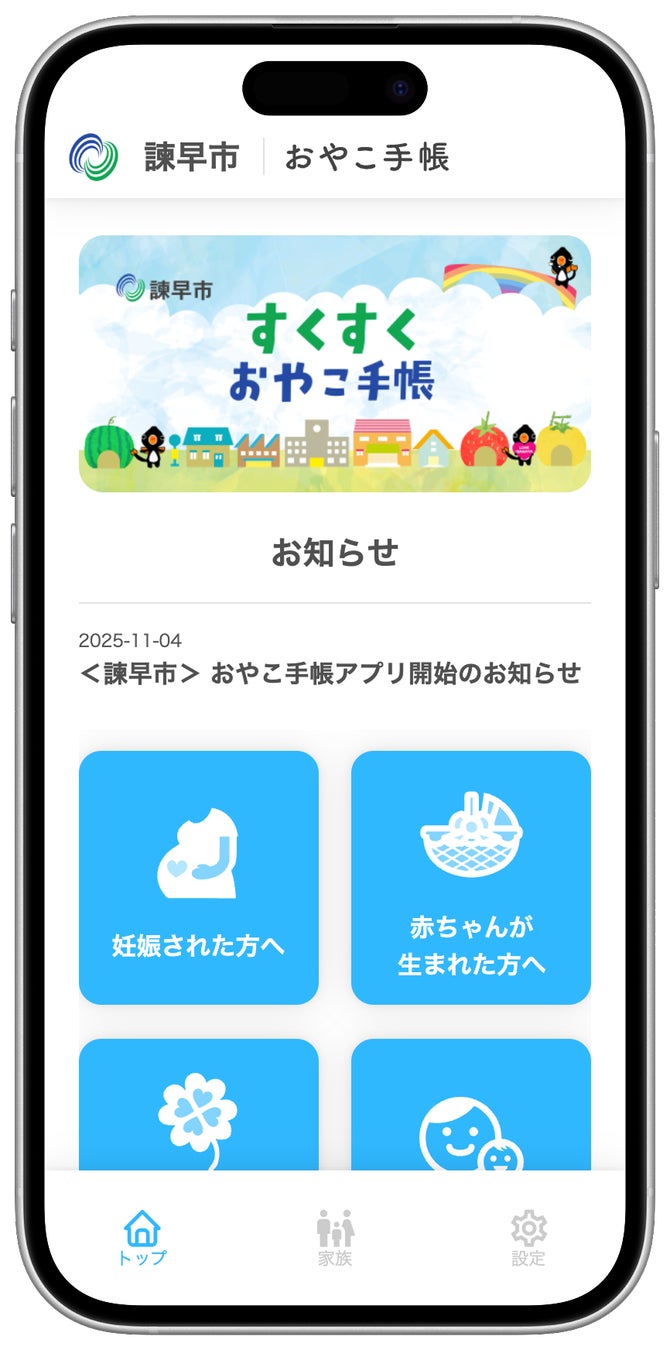Open the 設定 tab
The image size is (670, 1350).
tap(528, 1237)
